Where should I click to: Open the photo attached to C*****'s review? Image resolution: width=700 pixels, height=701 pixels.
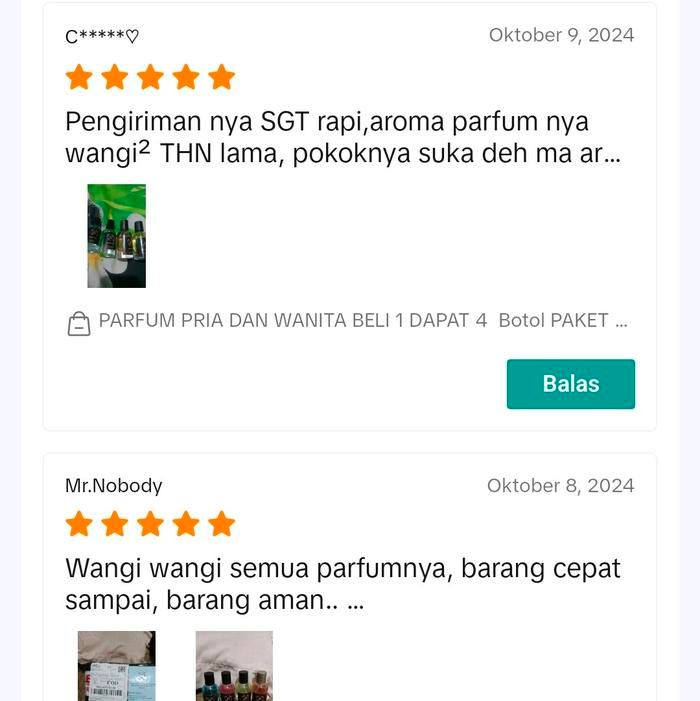pyautogui.click(x=116, y=236)
